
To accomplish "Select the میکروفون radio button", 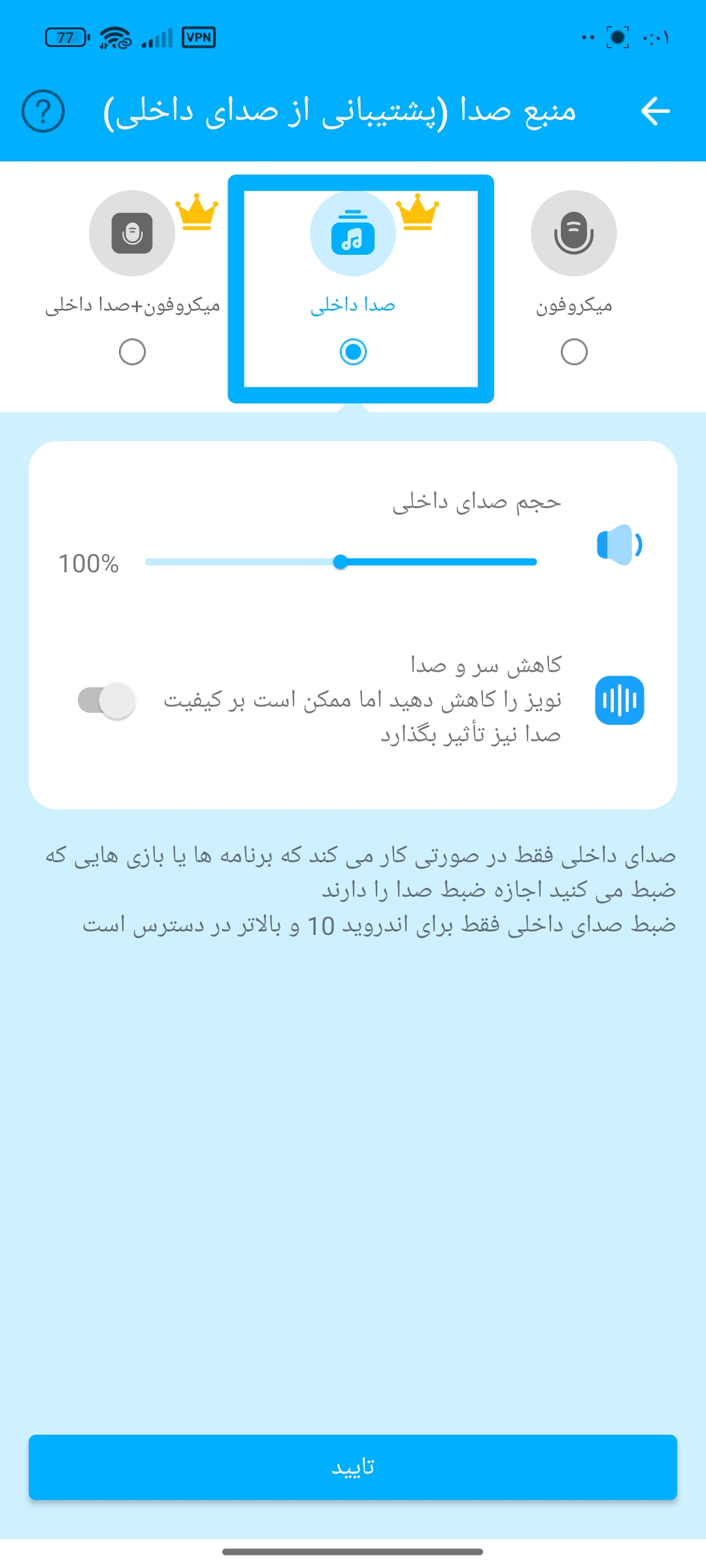I will [574, 352].
